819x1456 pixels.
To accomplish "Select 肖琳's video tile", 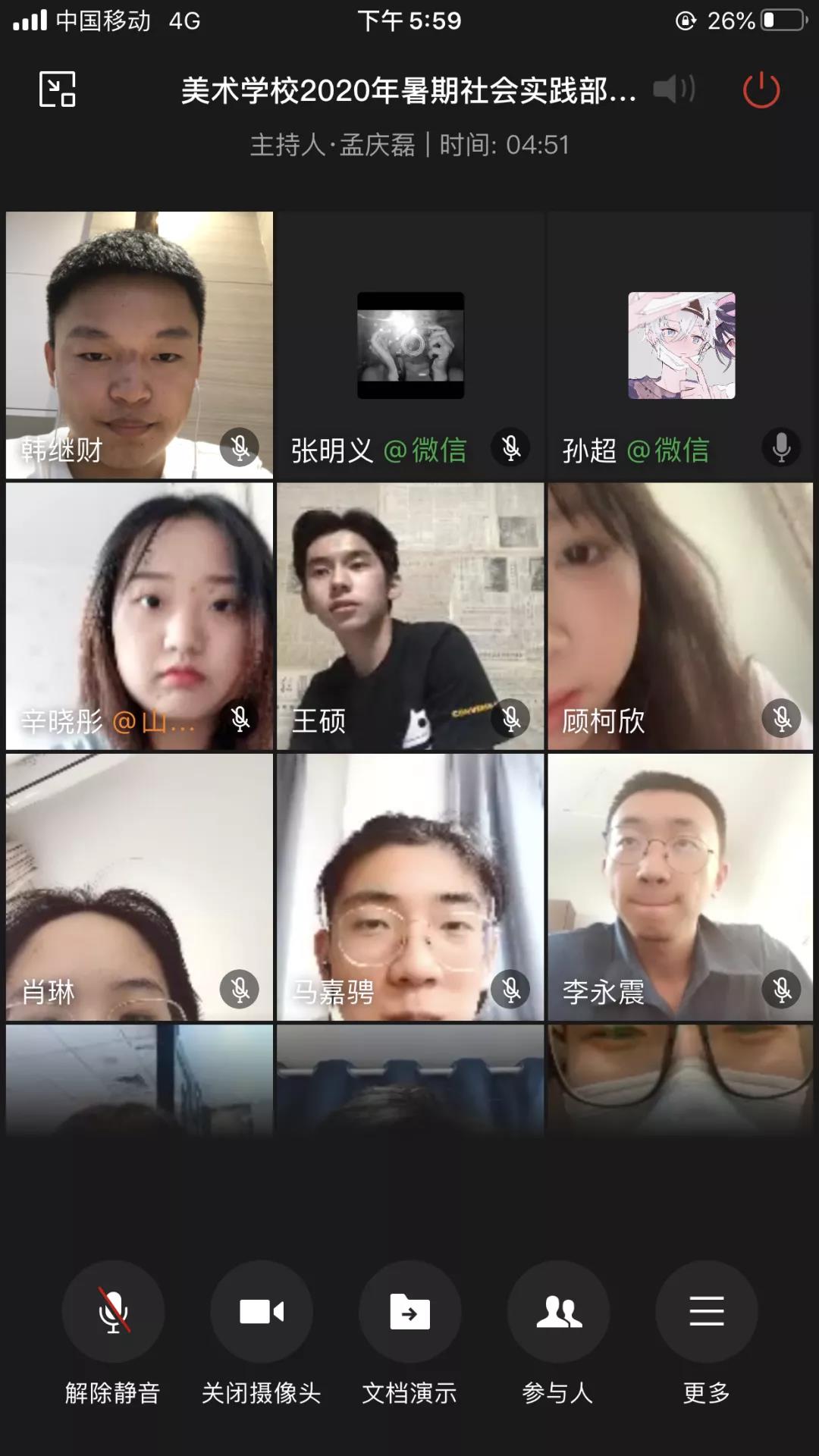I will tap(140, 886).
